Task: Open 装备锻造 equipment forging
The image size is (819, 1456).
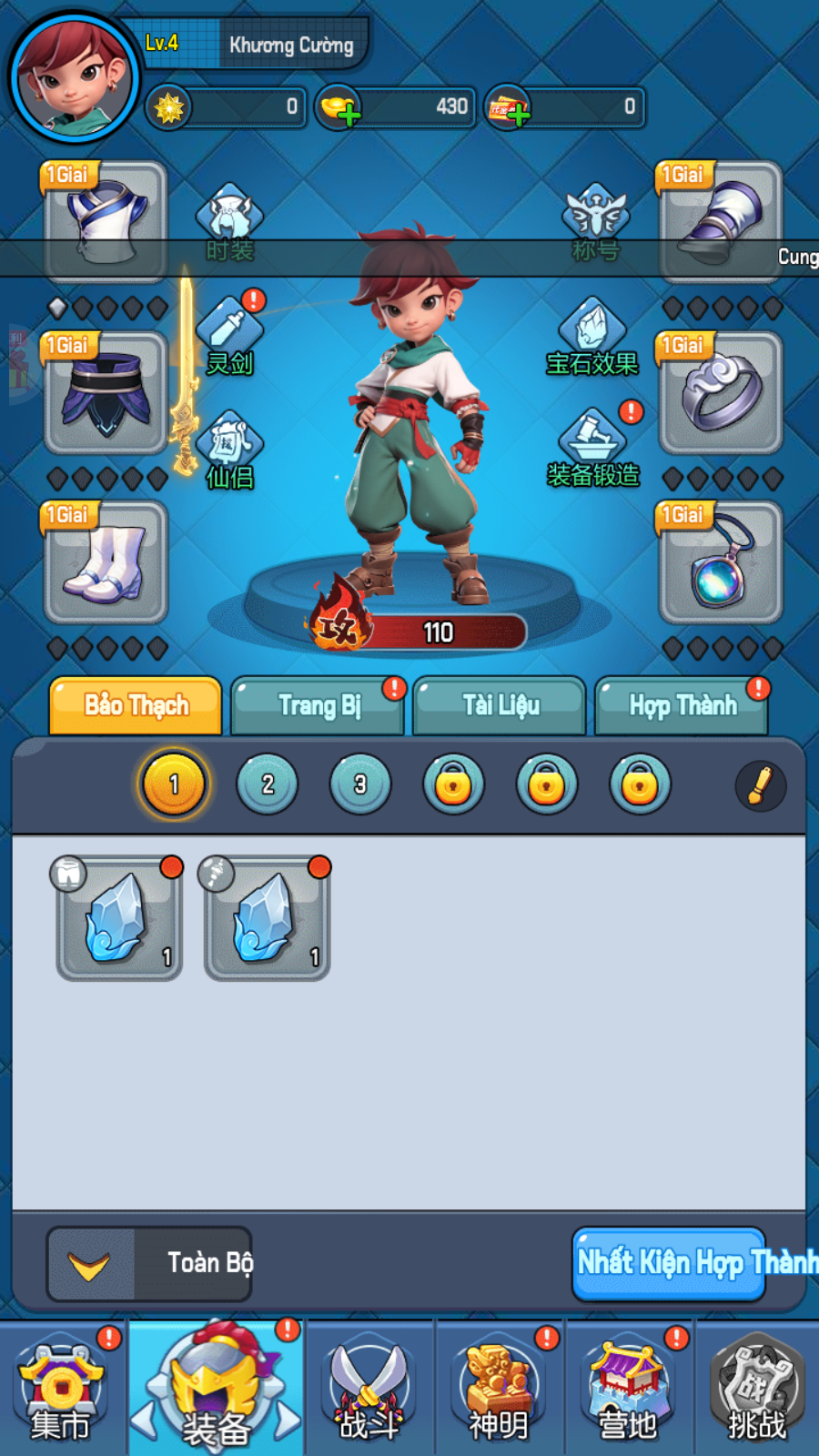Action: pyautogui.click(x=593, y=448)
